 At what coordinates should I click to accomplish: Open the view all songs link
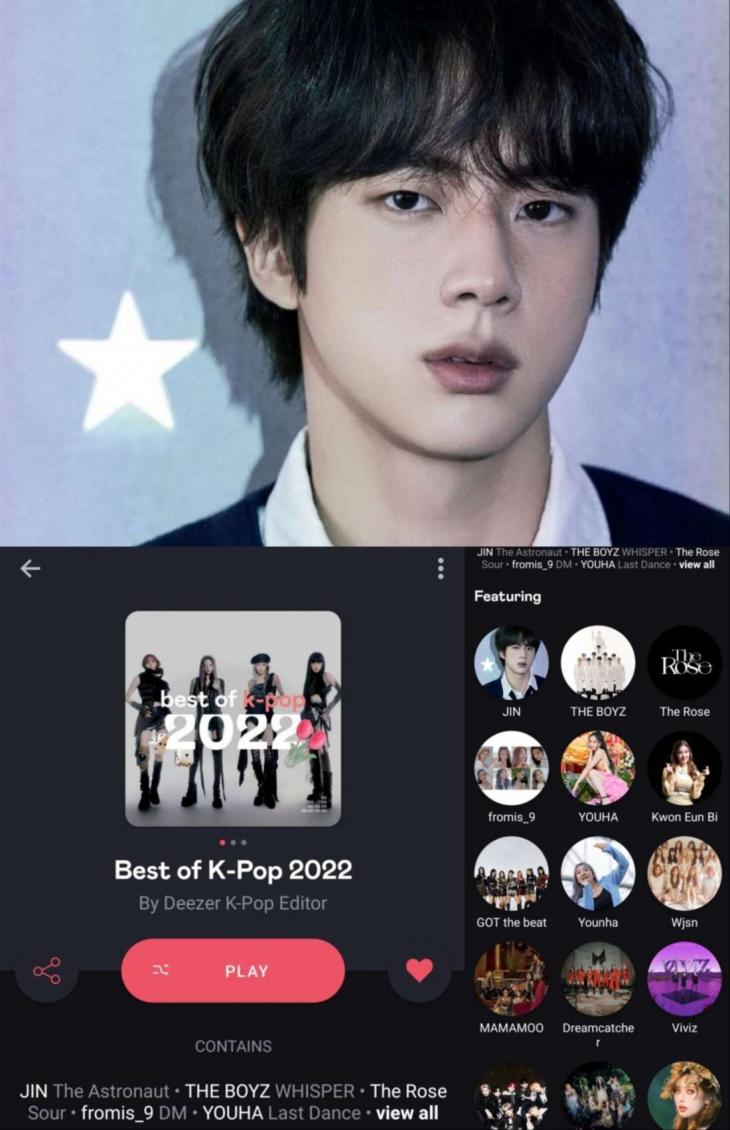tap(408, 1113)
